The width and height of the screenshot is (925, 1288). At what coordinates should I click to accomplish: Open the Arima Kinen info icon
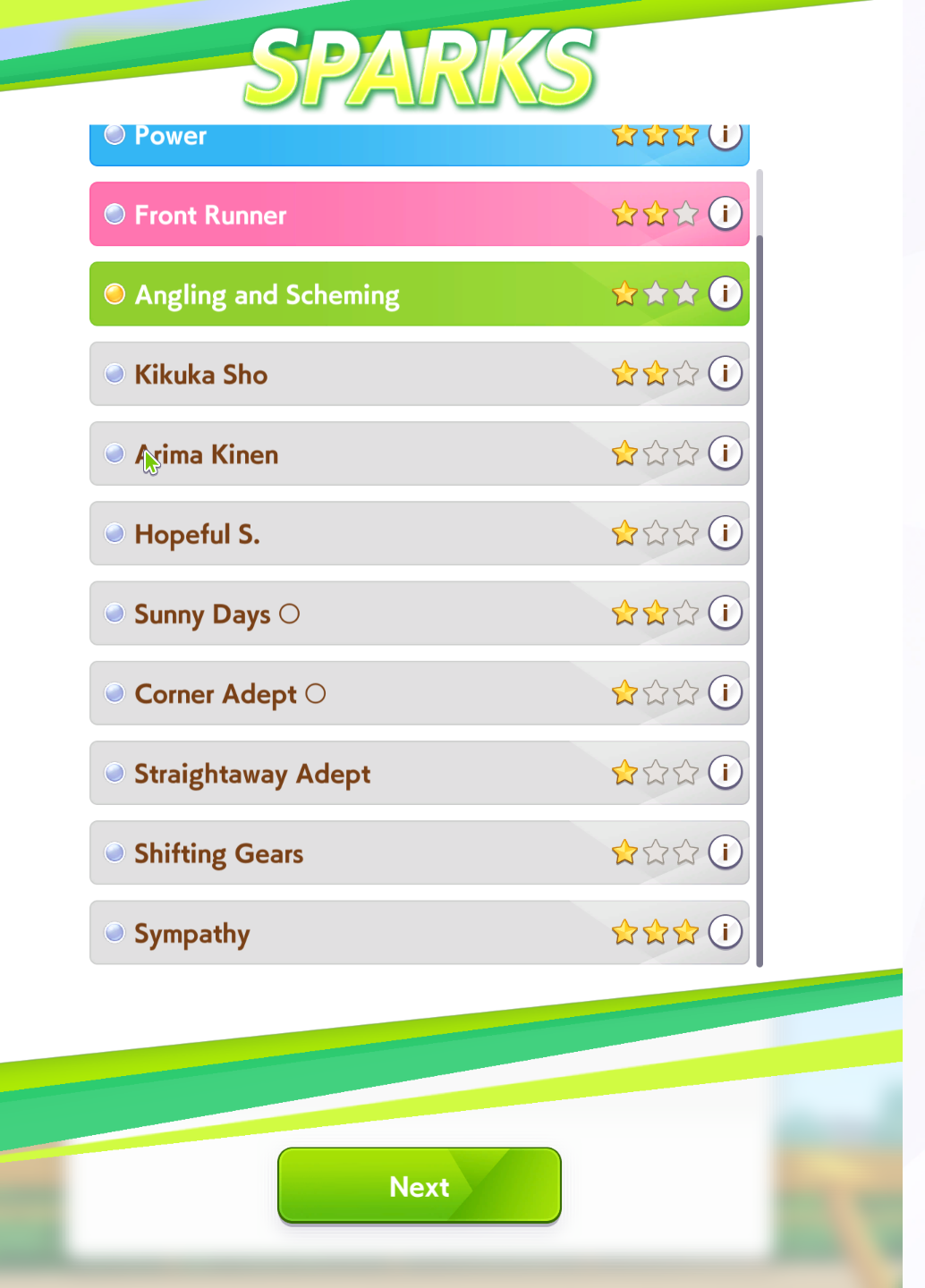pos(726,453)
